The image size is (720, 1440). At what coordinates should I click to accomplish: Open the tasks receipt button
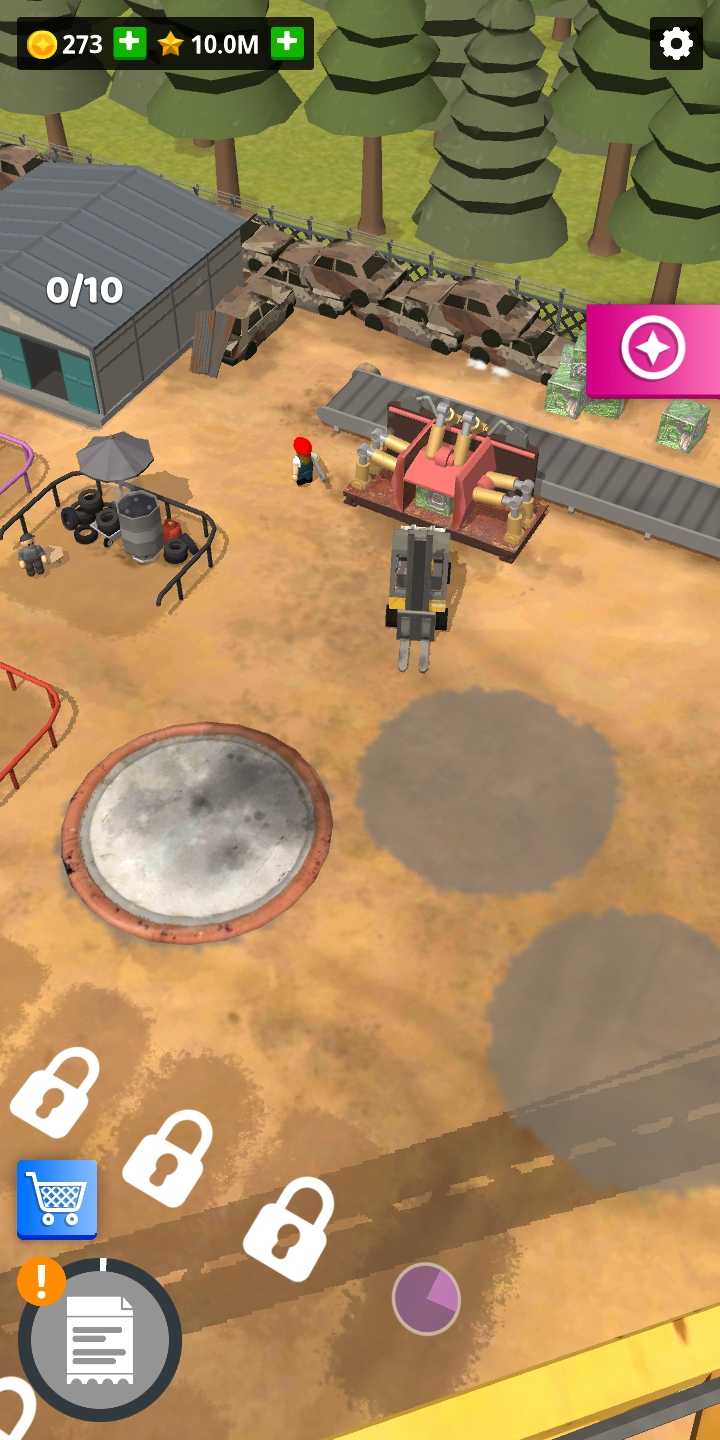tap(100, 1340)
